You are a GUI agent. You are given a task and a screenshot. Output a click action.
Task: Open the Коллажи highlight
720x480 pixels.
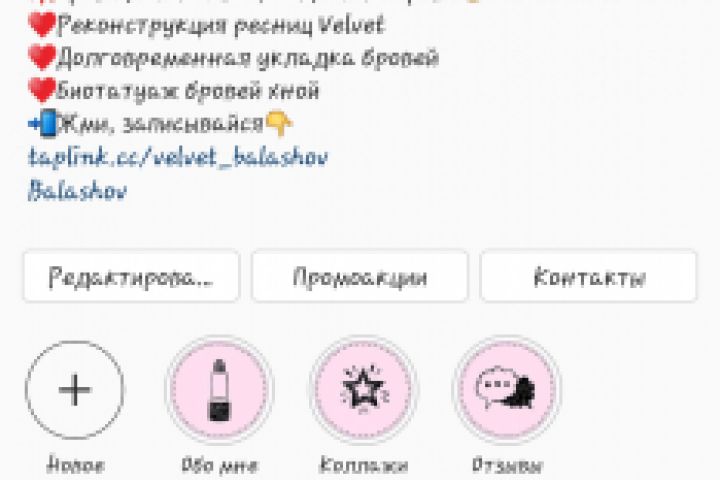click(x=362, y=390)
